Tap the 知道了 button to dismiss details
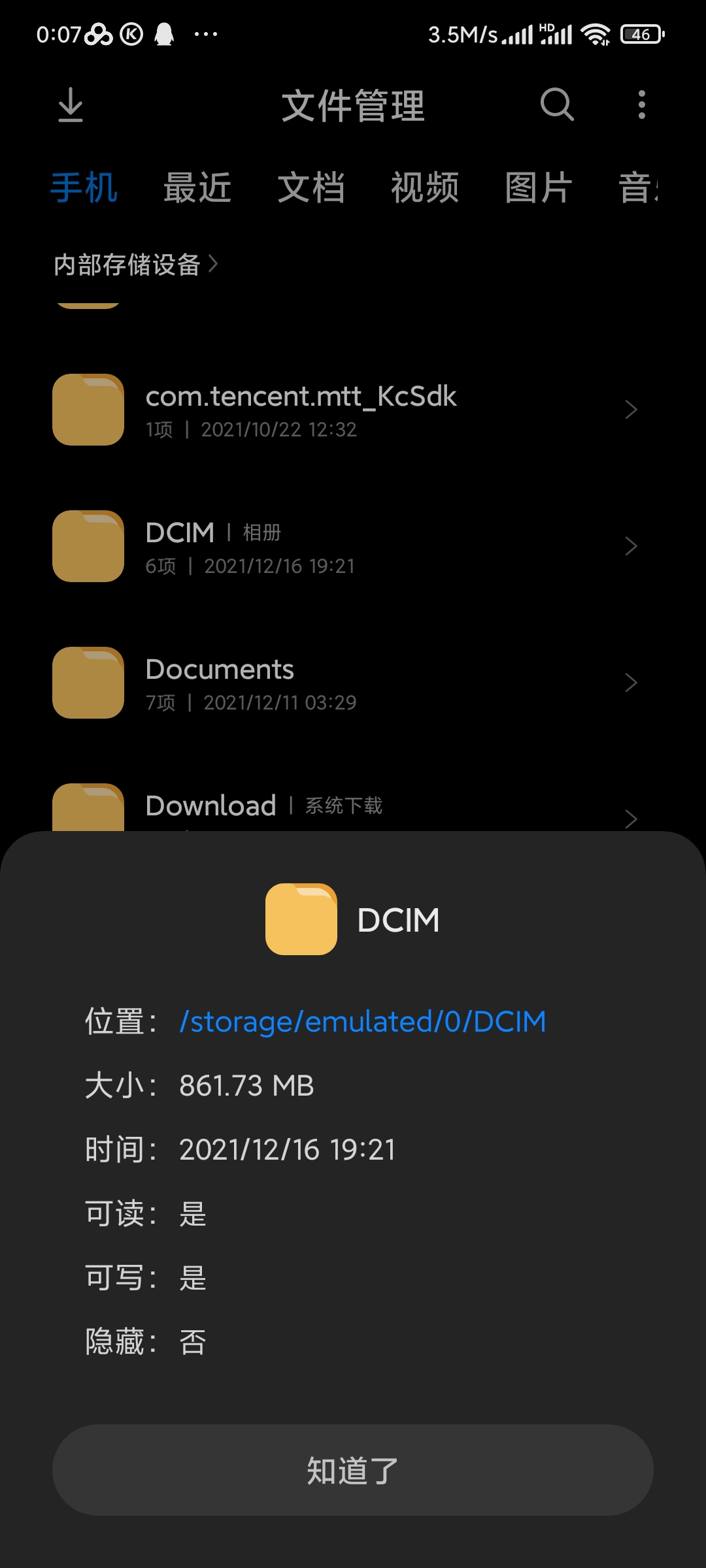This screenshot has height=1568, width=706. pos(353,1470)
